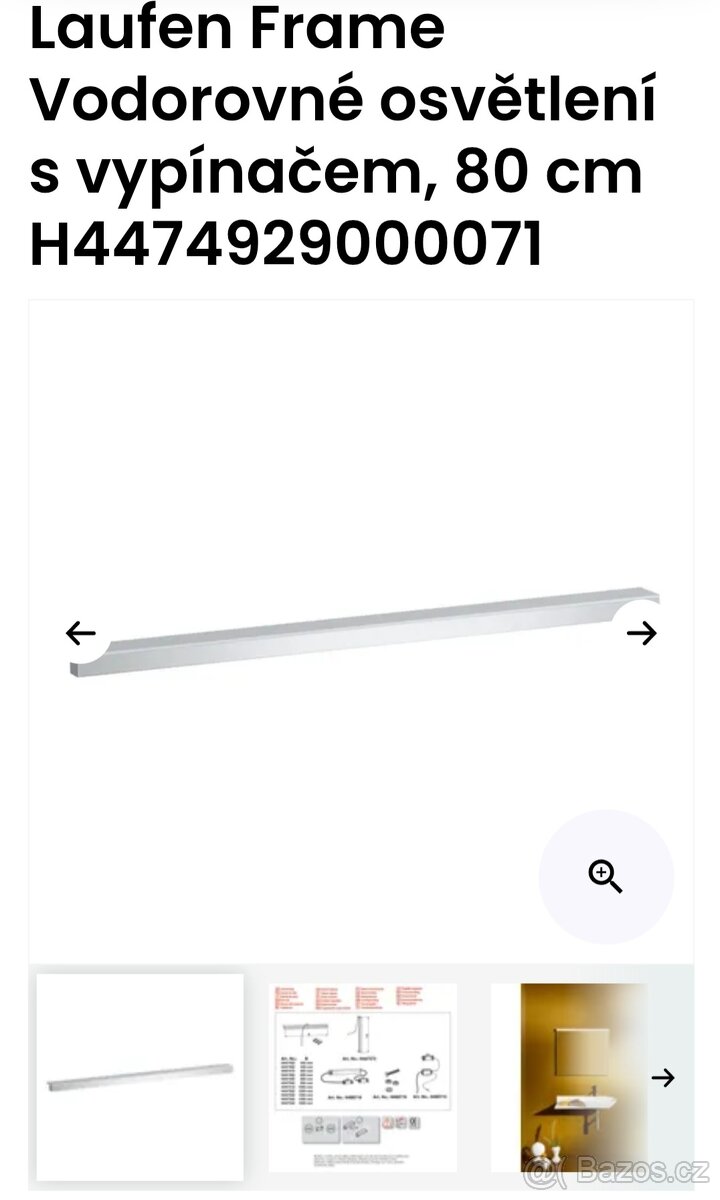Image resolution: width=720 pixels, height=1200 pixels.
Task: Zoom into the product image
Action: (x=606, y=877)
